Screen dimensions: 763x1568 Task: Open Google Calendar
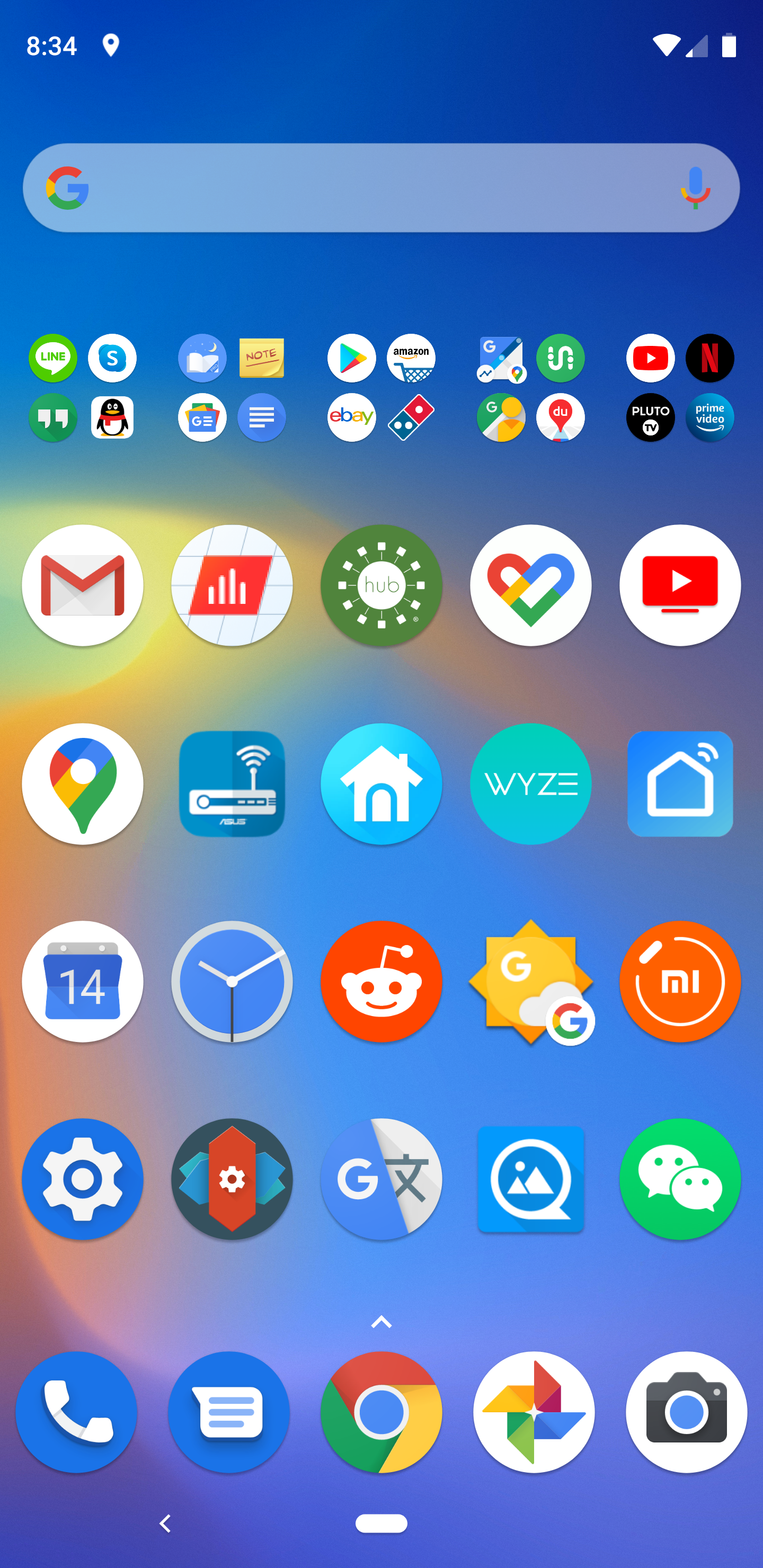[83, 982]
